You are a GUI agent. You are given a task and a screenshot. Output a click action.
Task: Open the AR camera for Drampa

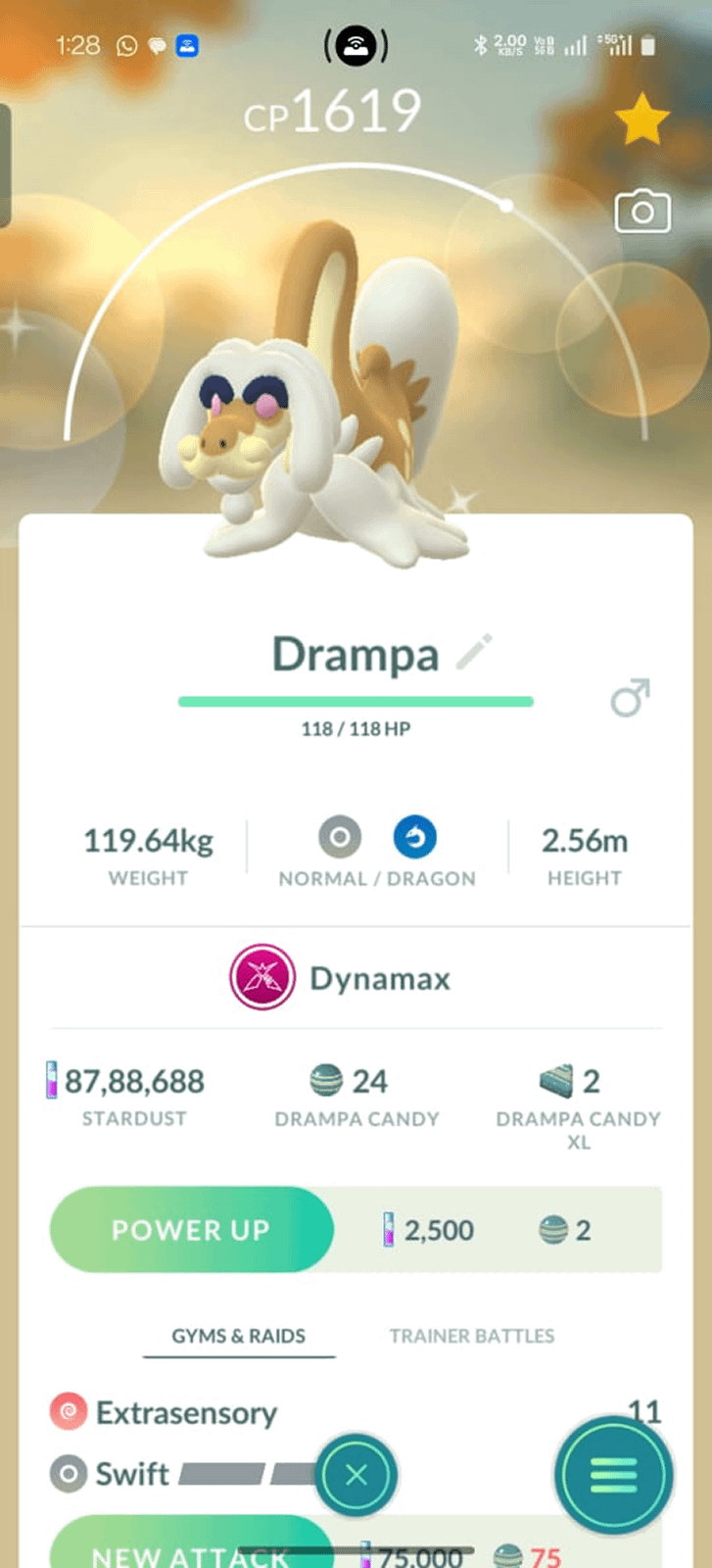point(642,212)
